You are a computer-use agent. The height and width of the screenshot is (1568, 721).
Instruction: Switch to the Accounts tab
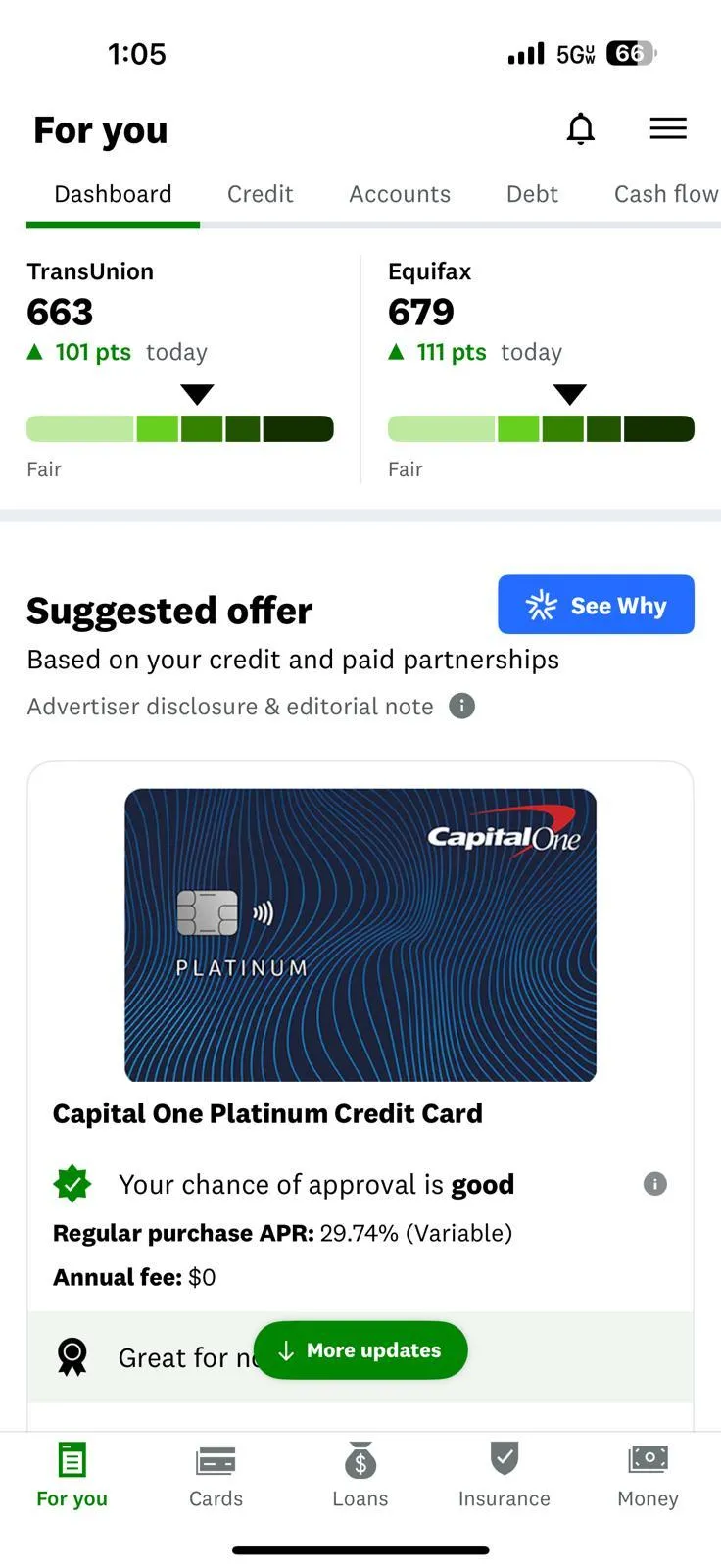pyautogui.click(x=400, y=194)
